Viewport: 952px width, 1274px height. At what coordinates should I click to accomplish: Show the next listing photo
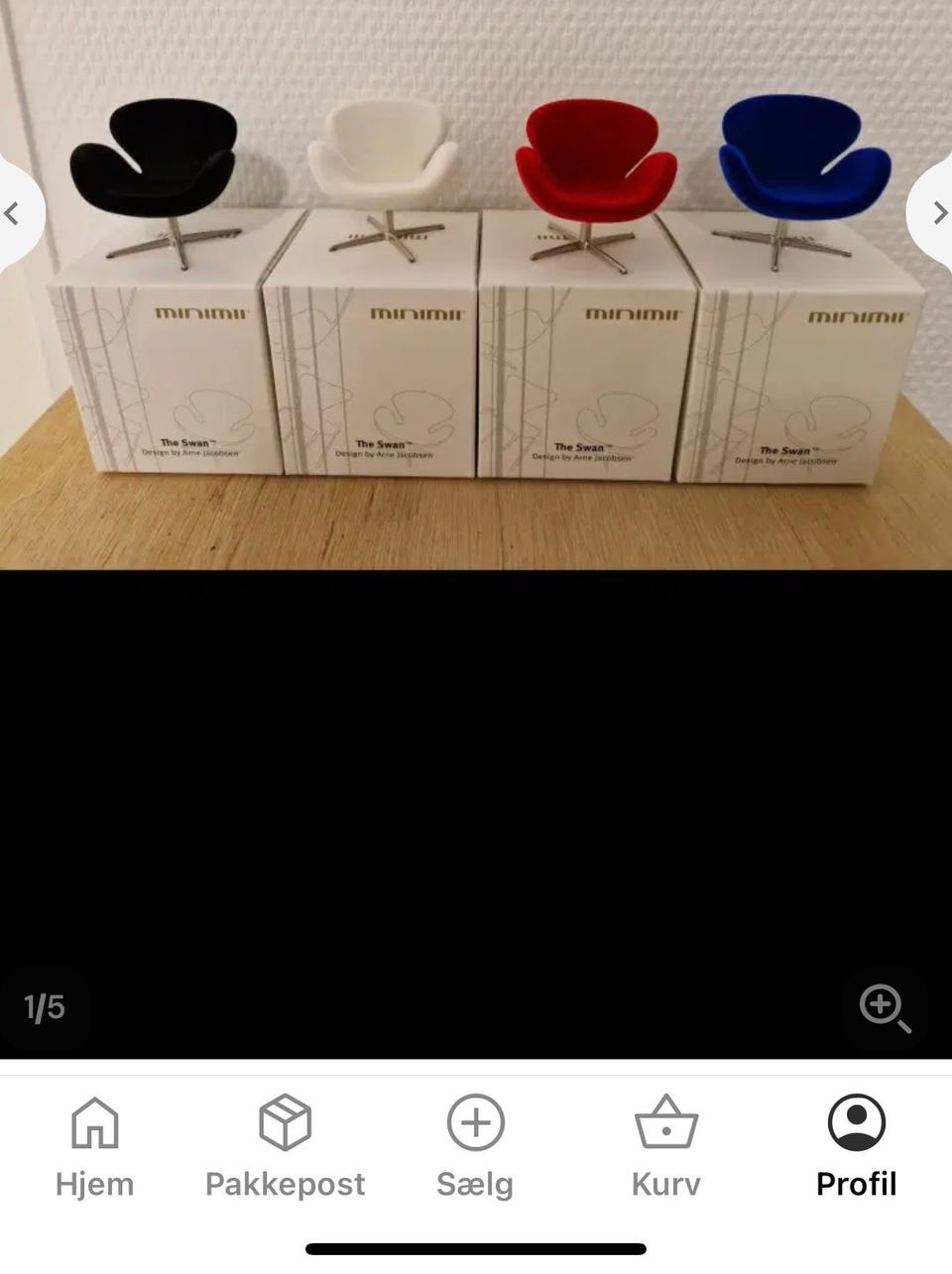[x=937, y=211]
